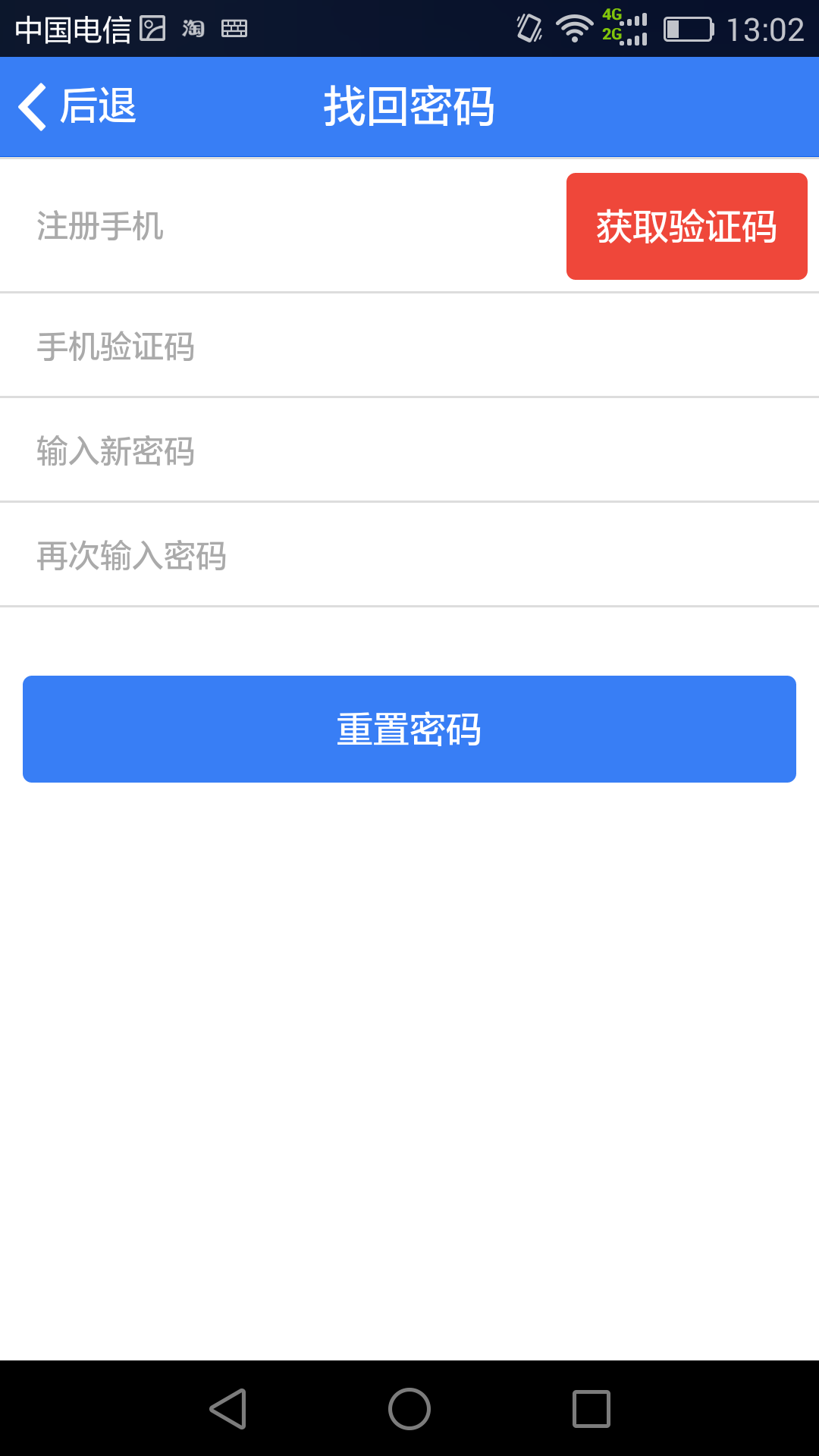Tap the 获取验证码 button
819x1456 pixels.
point(686,226)
